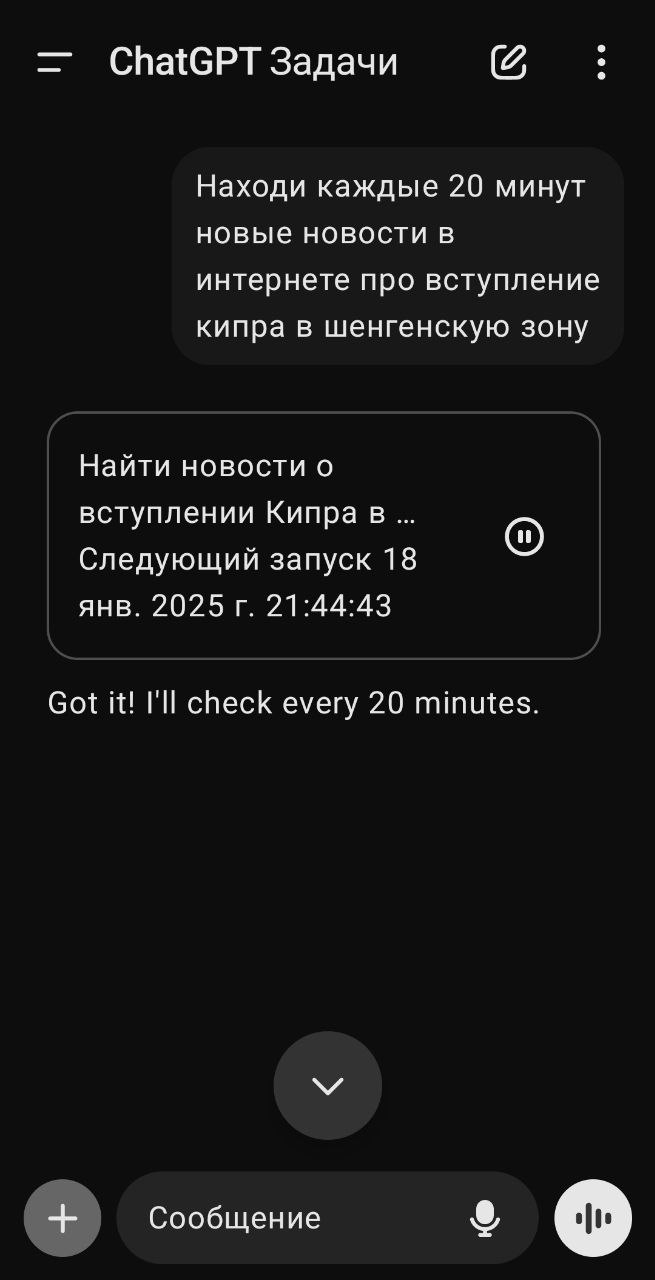
Task: Launch voice mode with the waveform button
Action: tap(593, 1218)
